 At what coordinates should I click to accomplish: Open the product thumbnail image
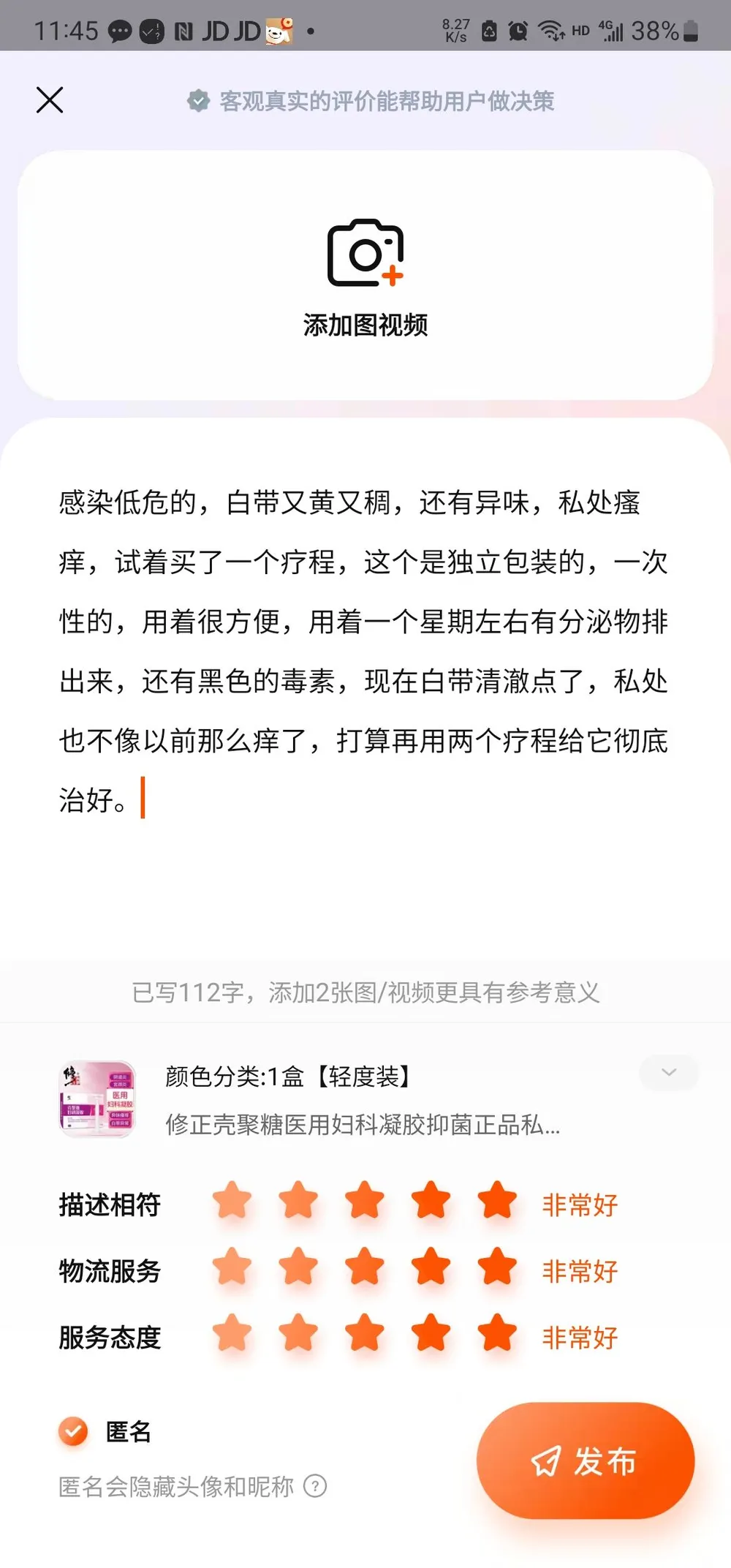[98, 1099]
